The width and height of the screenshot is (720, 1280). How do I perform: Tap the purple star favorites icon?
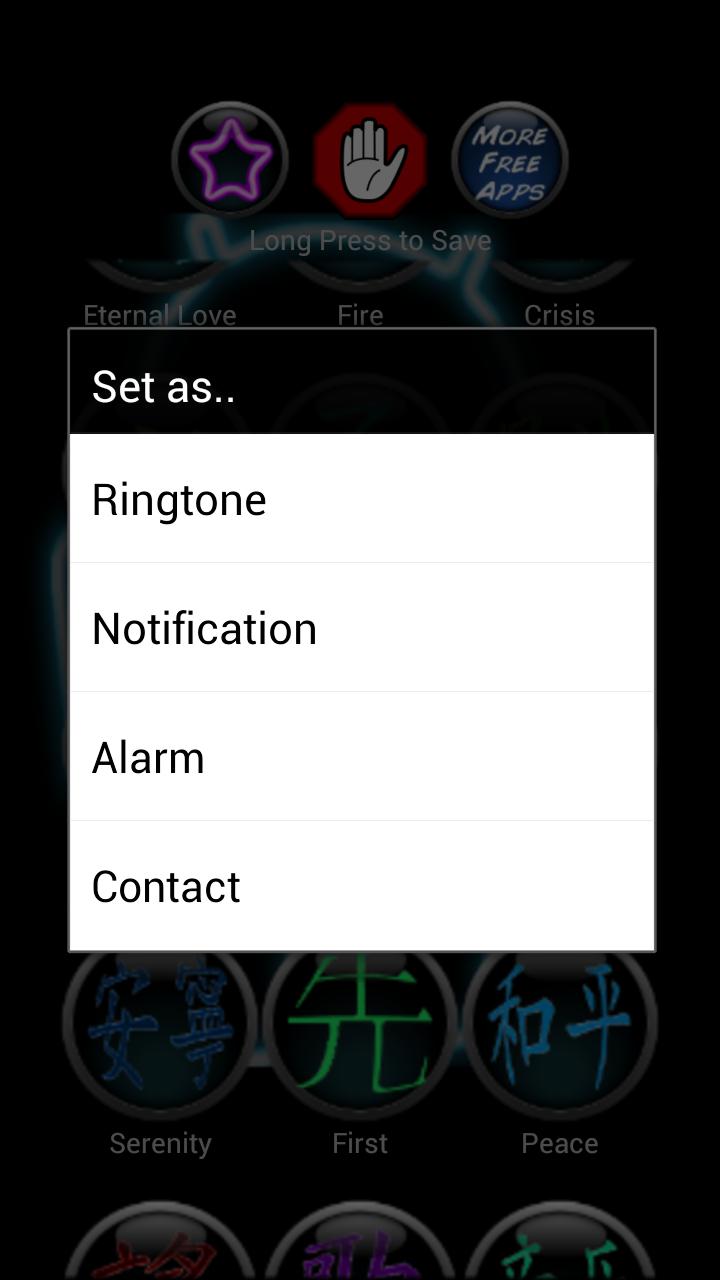click(x=230, y=160)
